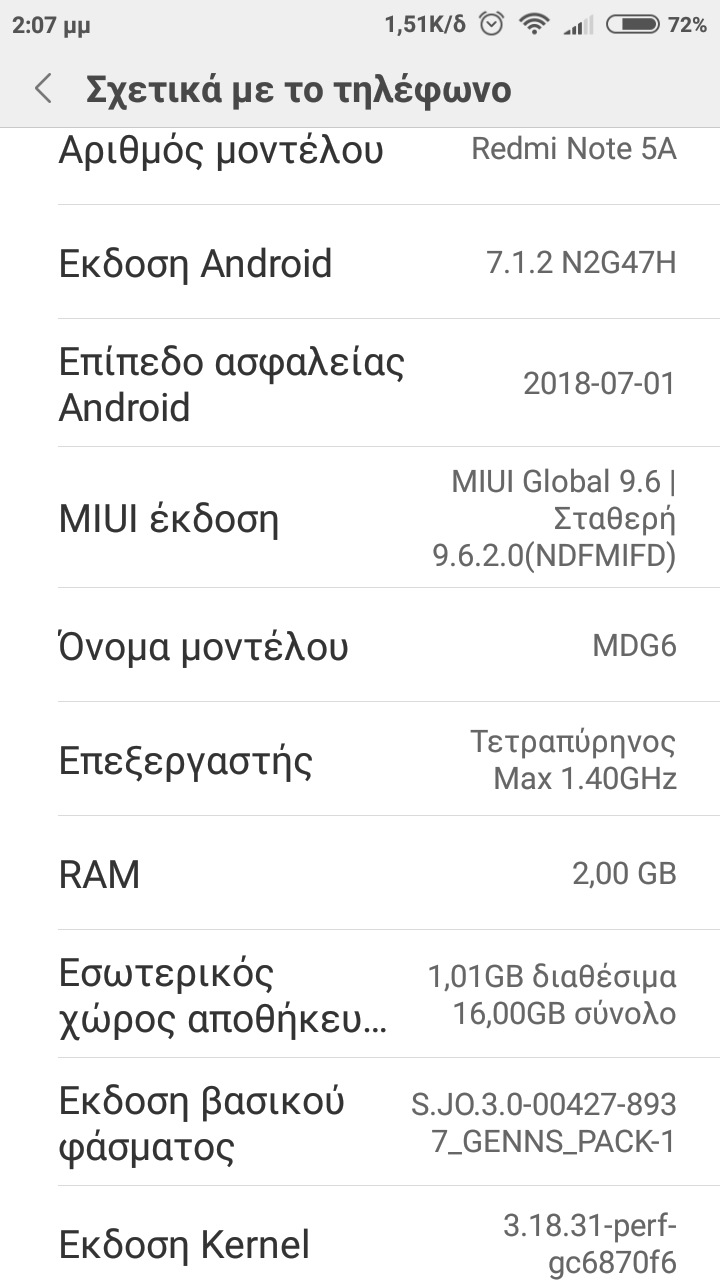The image size is (720, 1280).
Task: Tap the MIUI έκδοση row
Action: point(360,518)
